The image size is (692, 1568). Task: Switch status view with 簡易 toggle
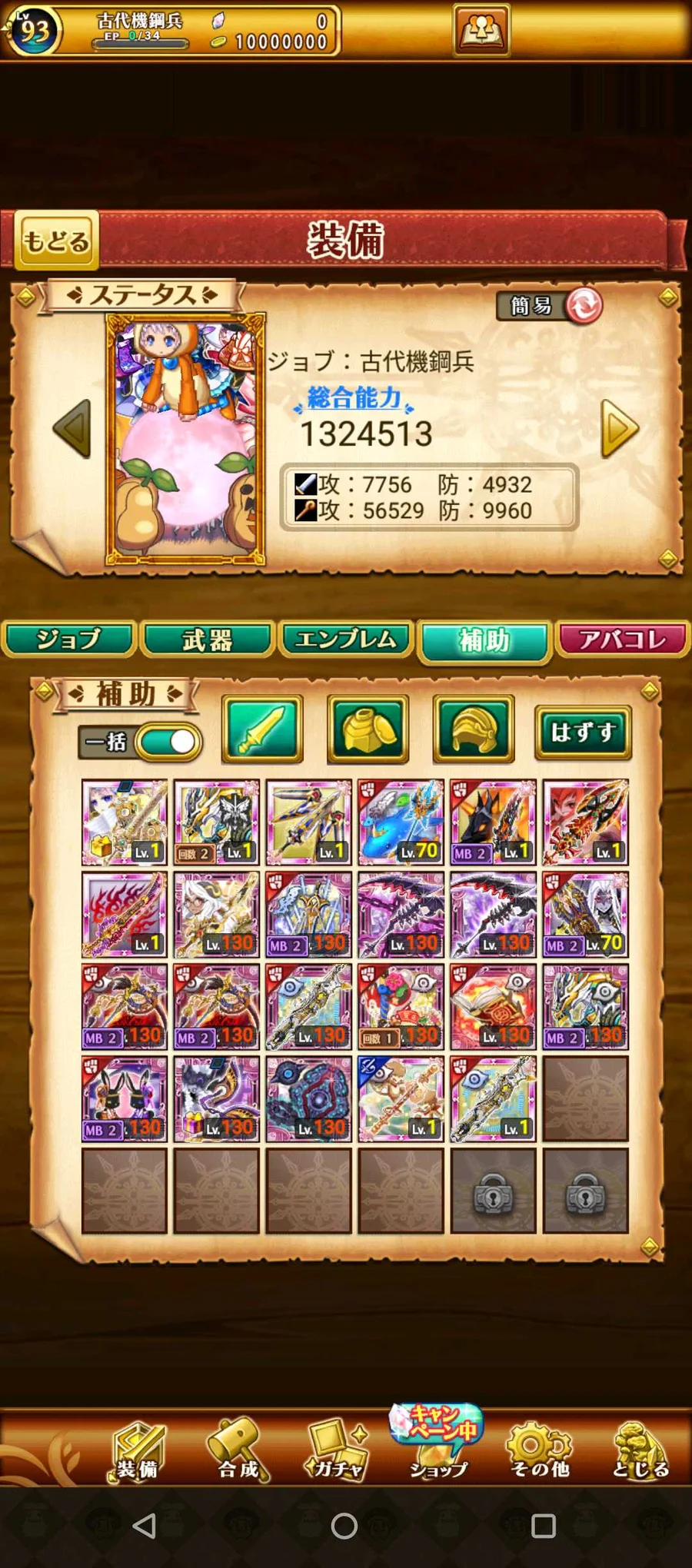click(549, 306)
